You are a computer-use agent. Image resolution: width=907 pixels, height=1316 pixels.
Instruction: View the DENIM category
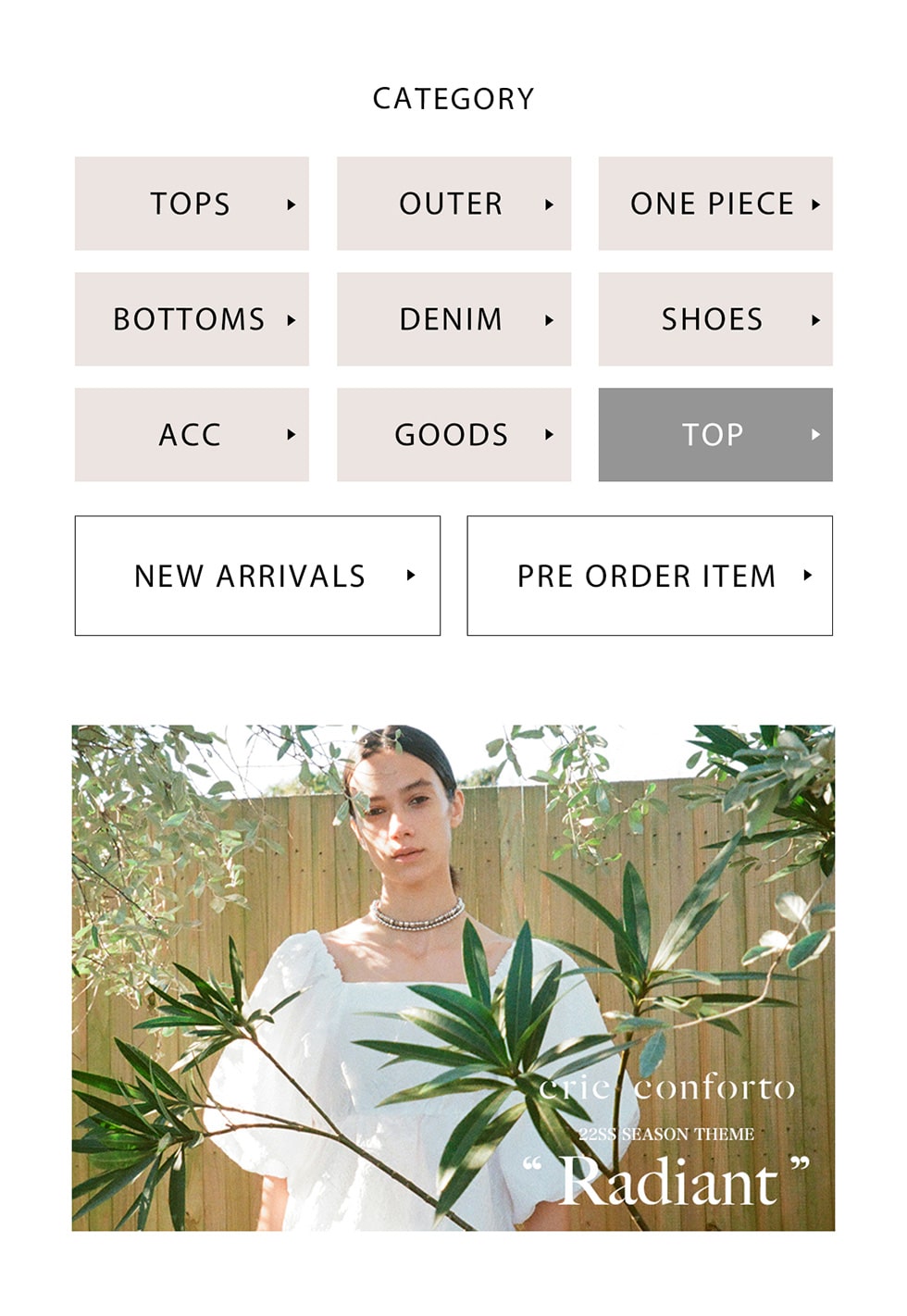point(453,319)
